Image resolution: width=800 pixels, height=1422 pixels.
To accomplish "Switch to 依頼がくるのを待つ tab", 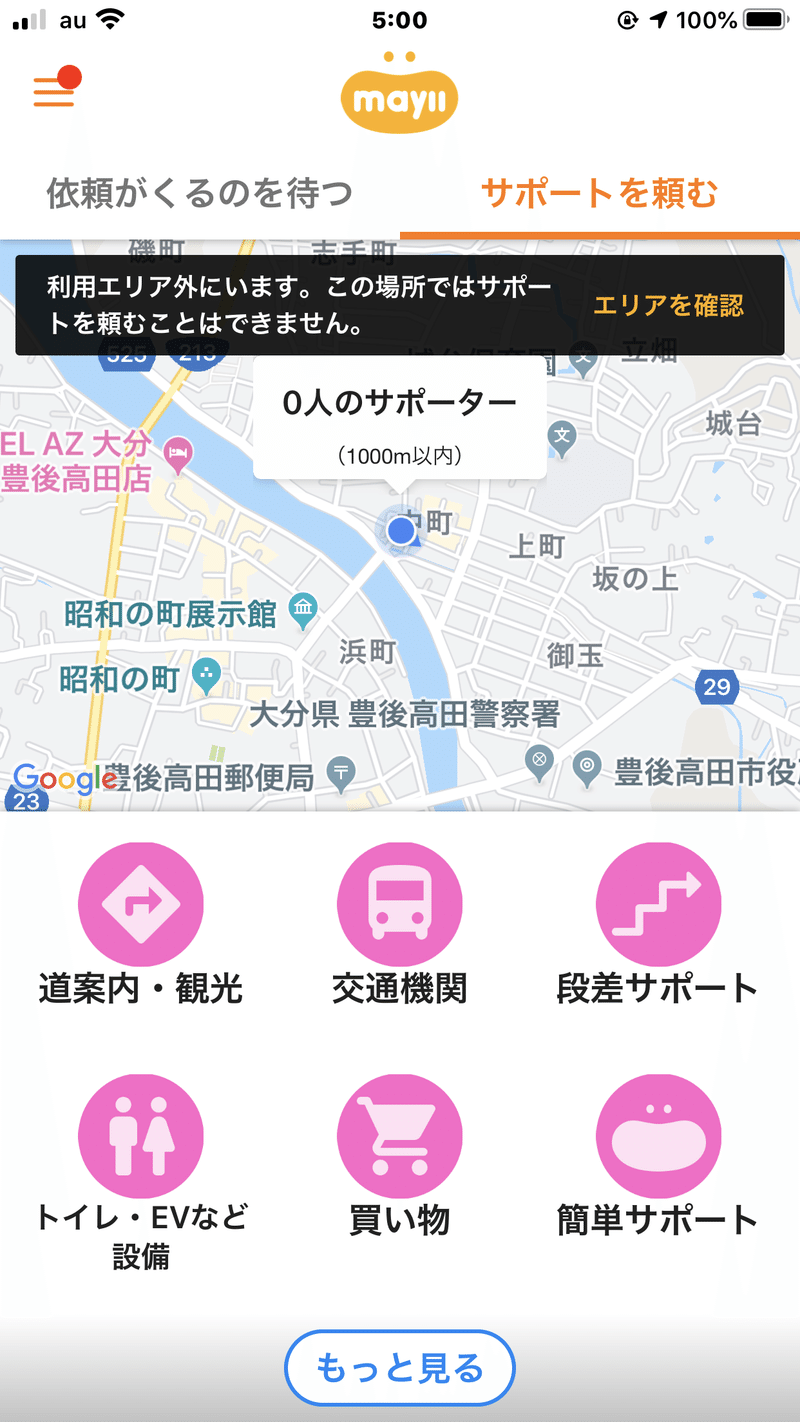I will pos(200,193).
